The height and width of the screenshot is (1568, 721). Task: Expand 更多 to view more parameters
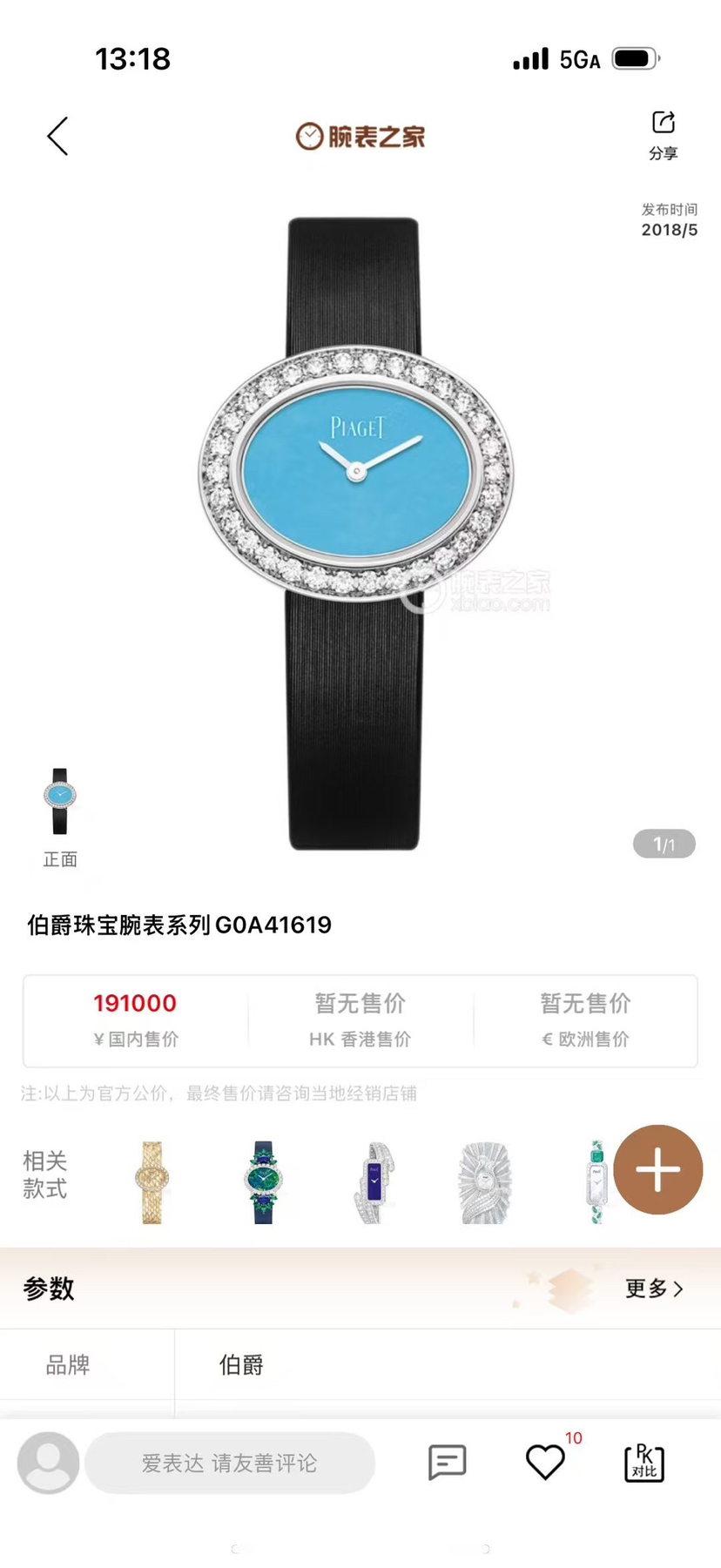pyautogui.click(x=654, y=1288)
